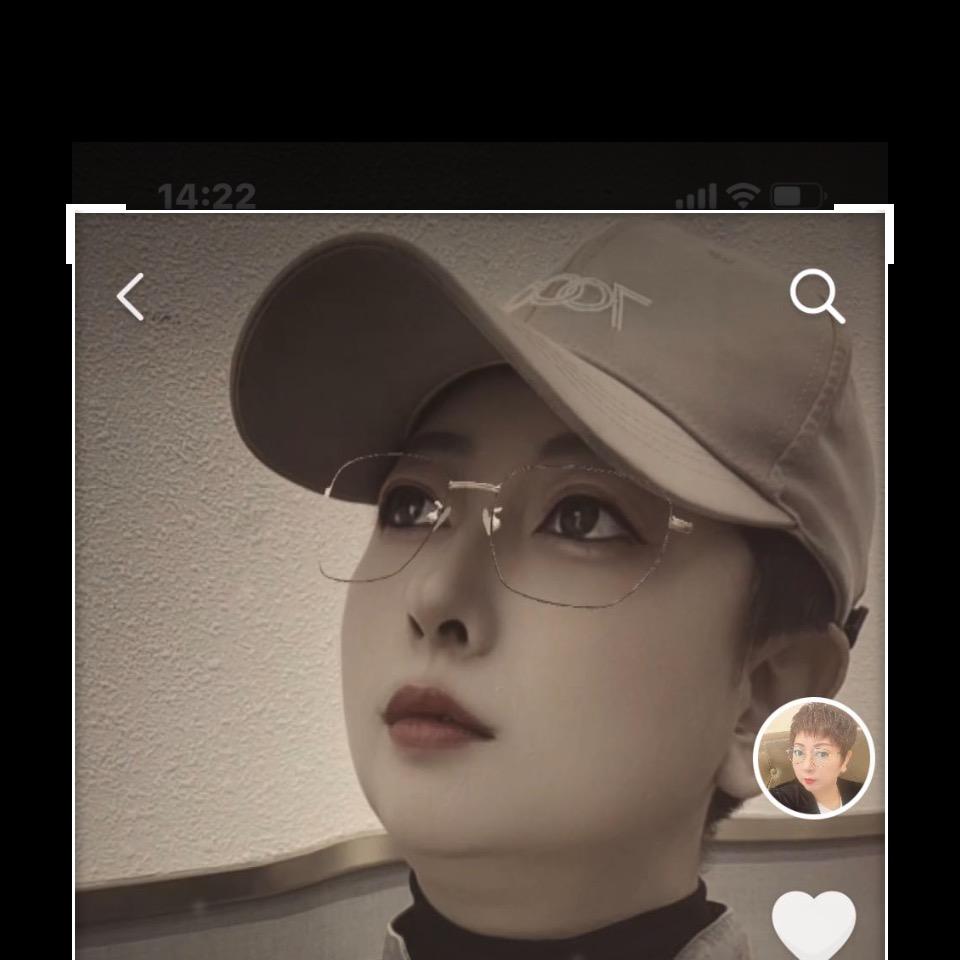Go back using the top-left arrow

click(131, 297)
